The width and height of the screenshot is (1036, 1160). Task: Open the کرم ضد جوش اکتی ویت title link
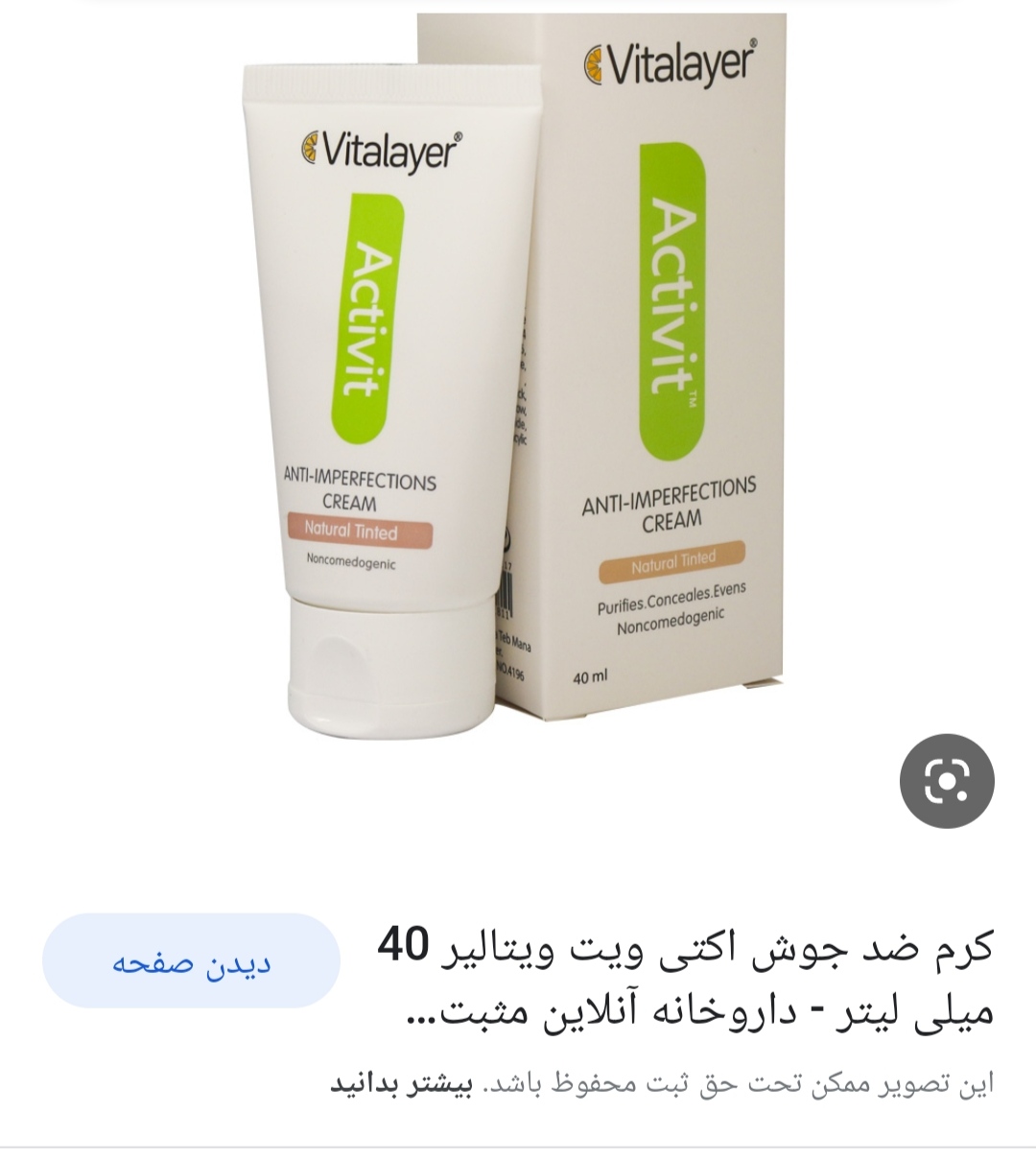685,977
